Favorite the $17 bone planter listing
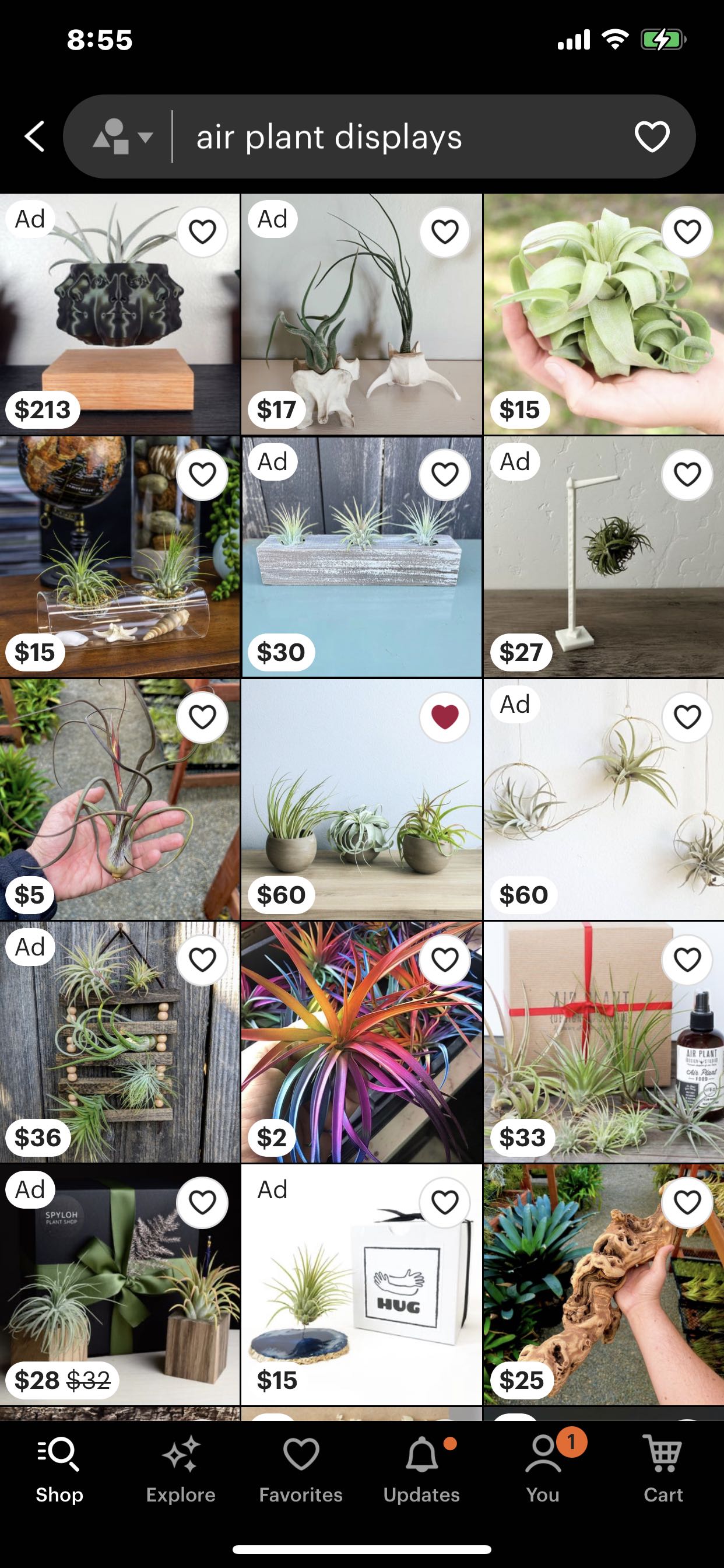724x1568 pixels. (x=445, y=232)
